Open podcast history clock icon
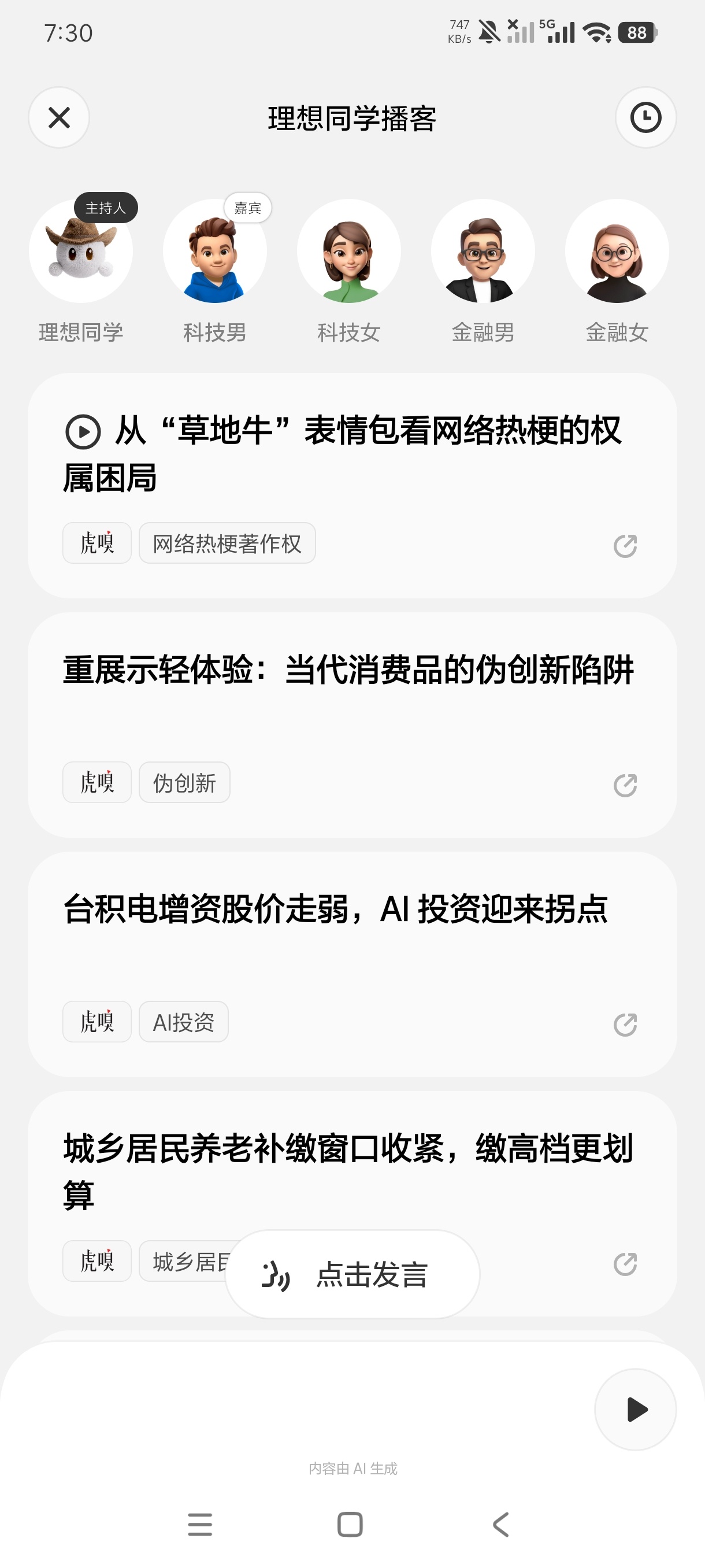The width and height of the screenshot is (705, 1568). point(645,117)
